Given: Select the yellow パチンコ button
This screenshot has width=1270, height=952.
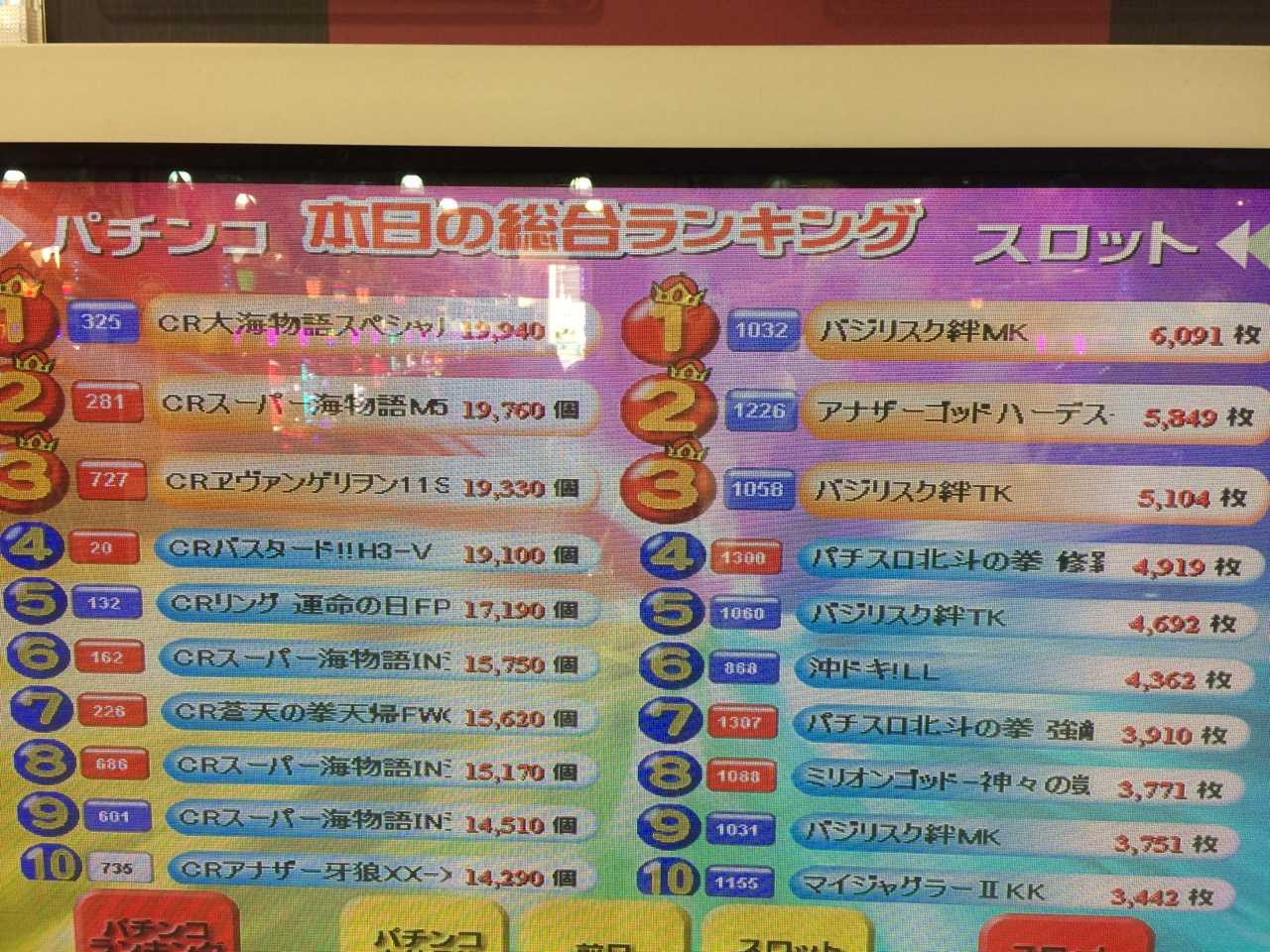Looking at the screenshot, I should (x=429, y=932).
